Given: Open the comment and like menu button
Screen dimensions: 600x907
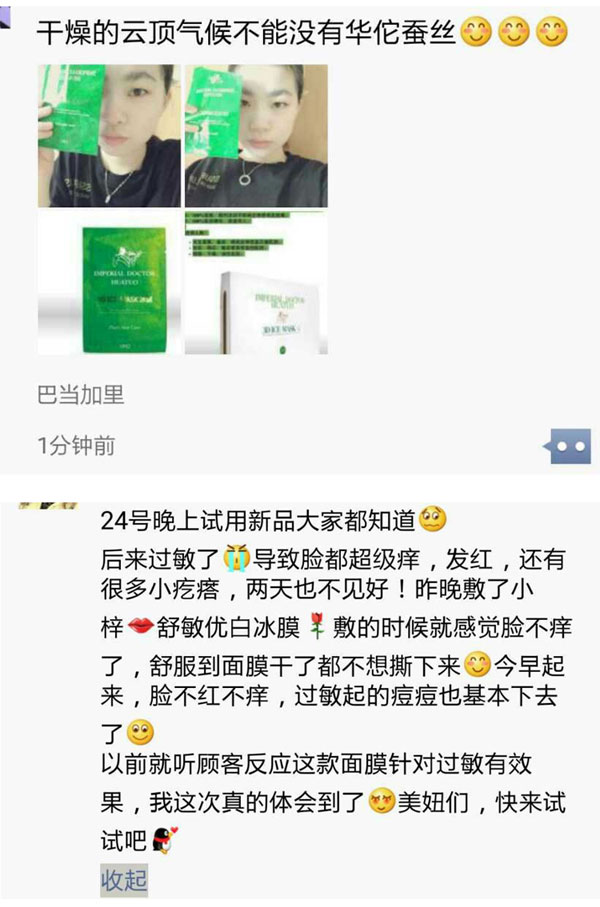Looking at the screenshot, I should tap(569, 446).
